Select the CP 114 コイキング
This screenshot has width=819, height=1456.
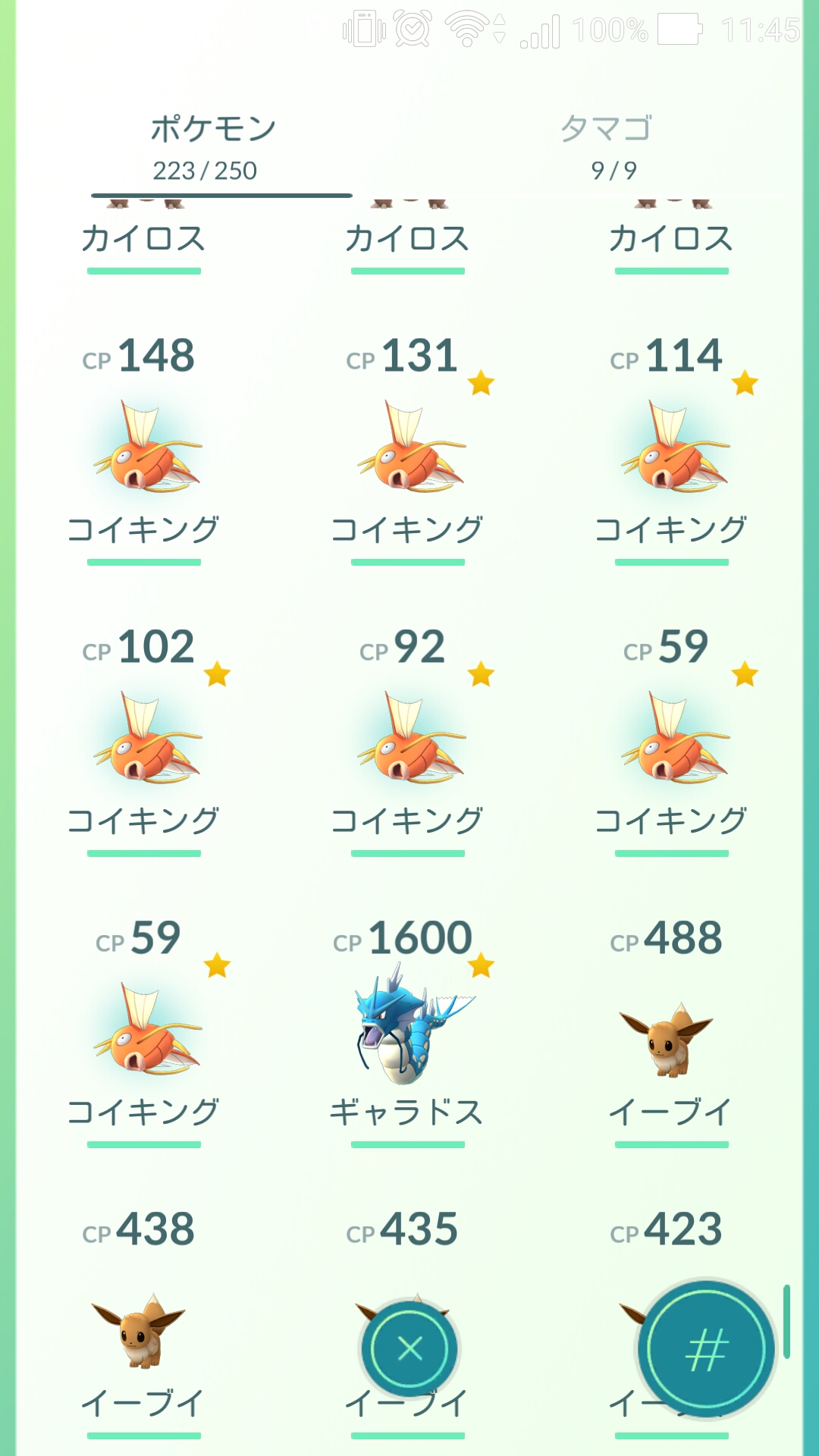pos(672,447)
